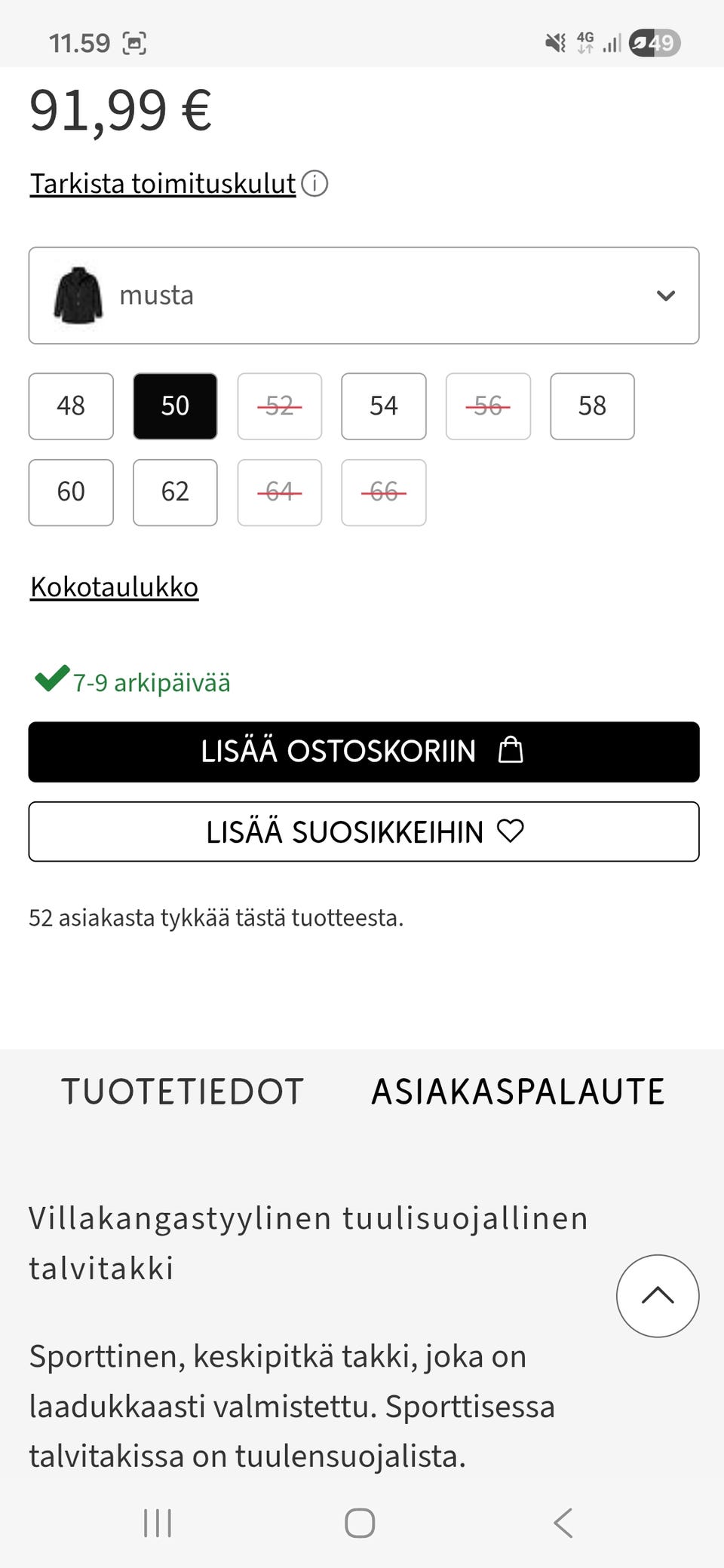Tap the info icon beside Tarkista toimituskulut
This screenshot has height=1568, width=724.
[316, 183]
